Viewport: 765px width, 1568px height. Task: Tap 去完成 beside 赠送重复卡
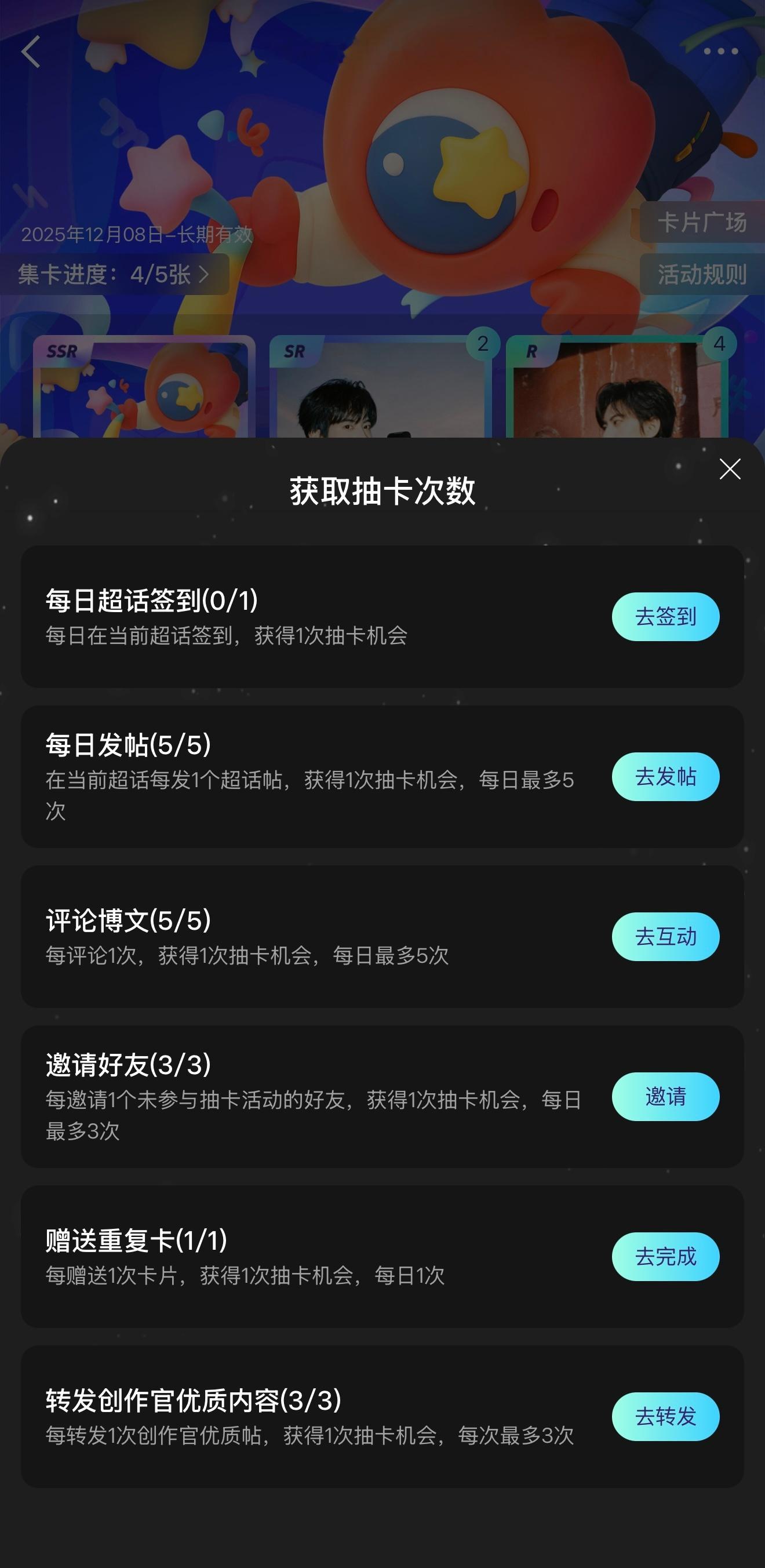point(667,1256)
